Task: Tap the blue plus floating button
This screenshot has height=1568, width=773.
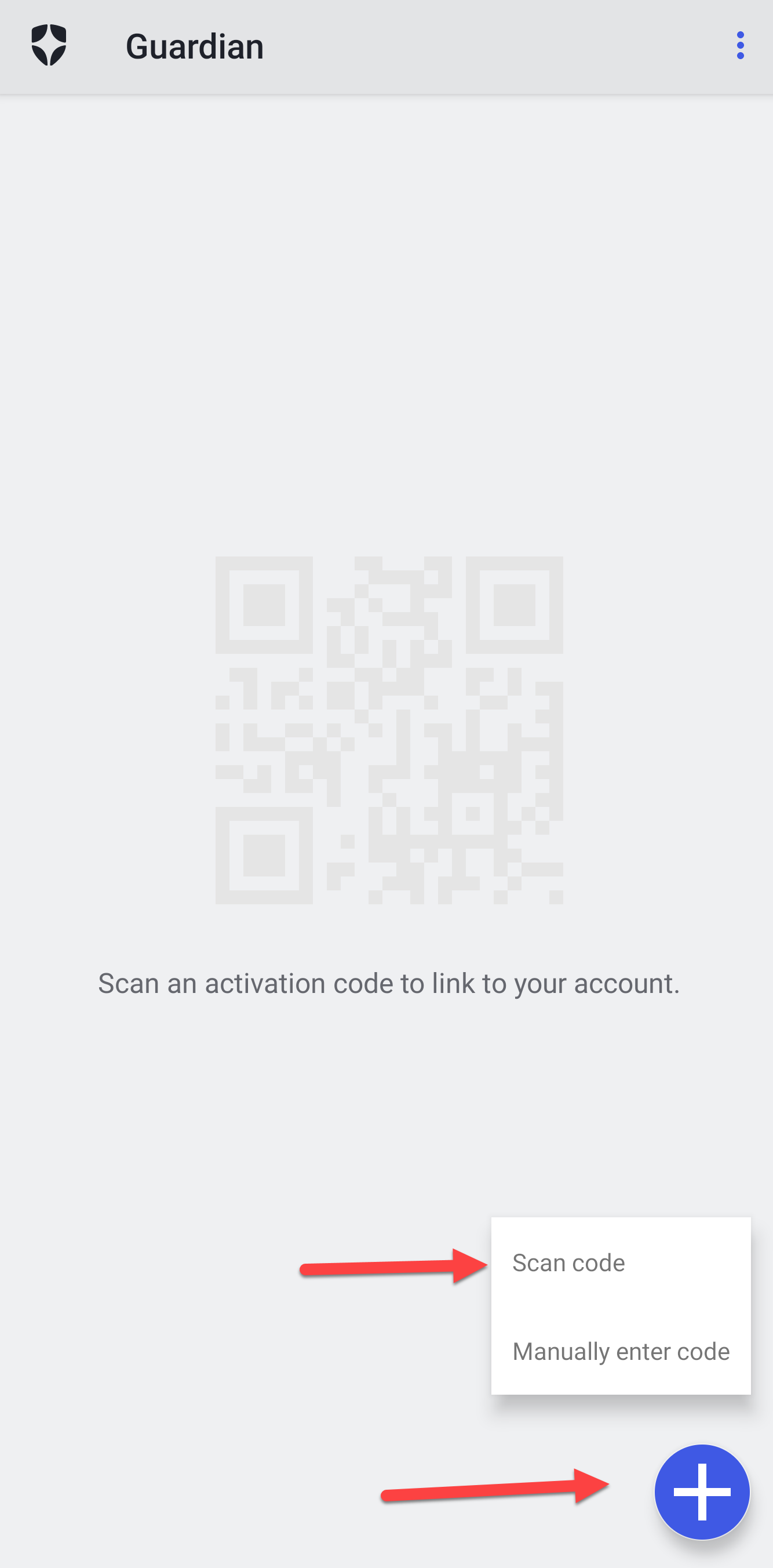Action: 702,1491
